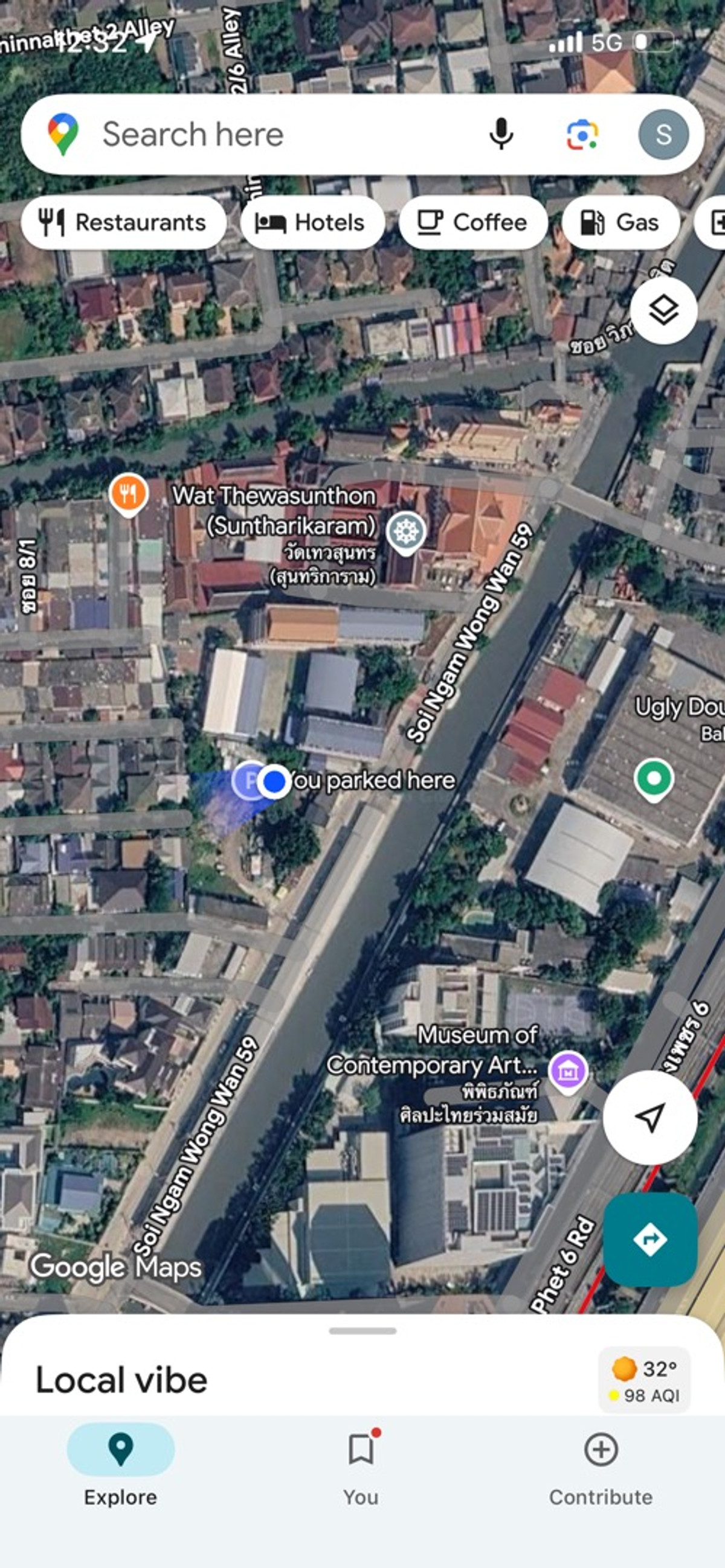Show nearby Gas stations
Viewport: 725px width, 1568px height.
tap(620, 222)
